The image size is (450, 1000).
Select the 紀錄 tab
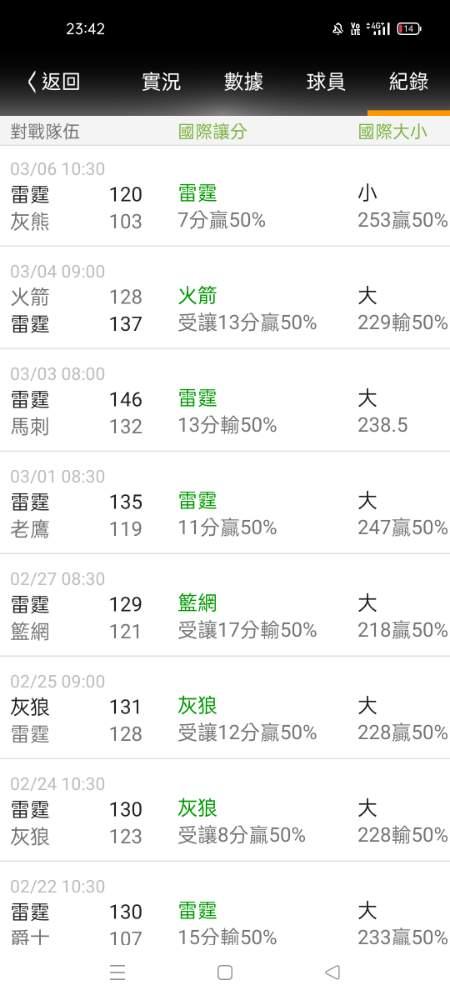tap(409, 82)
